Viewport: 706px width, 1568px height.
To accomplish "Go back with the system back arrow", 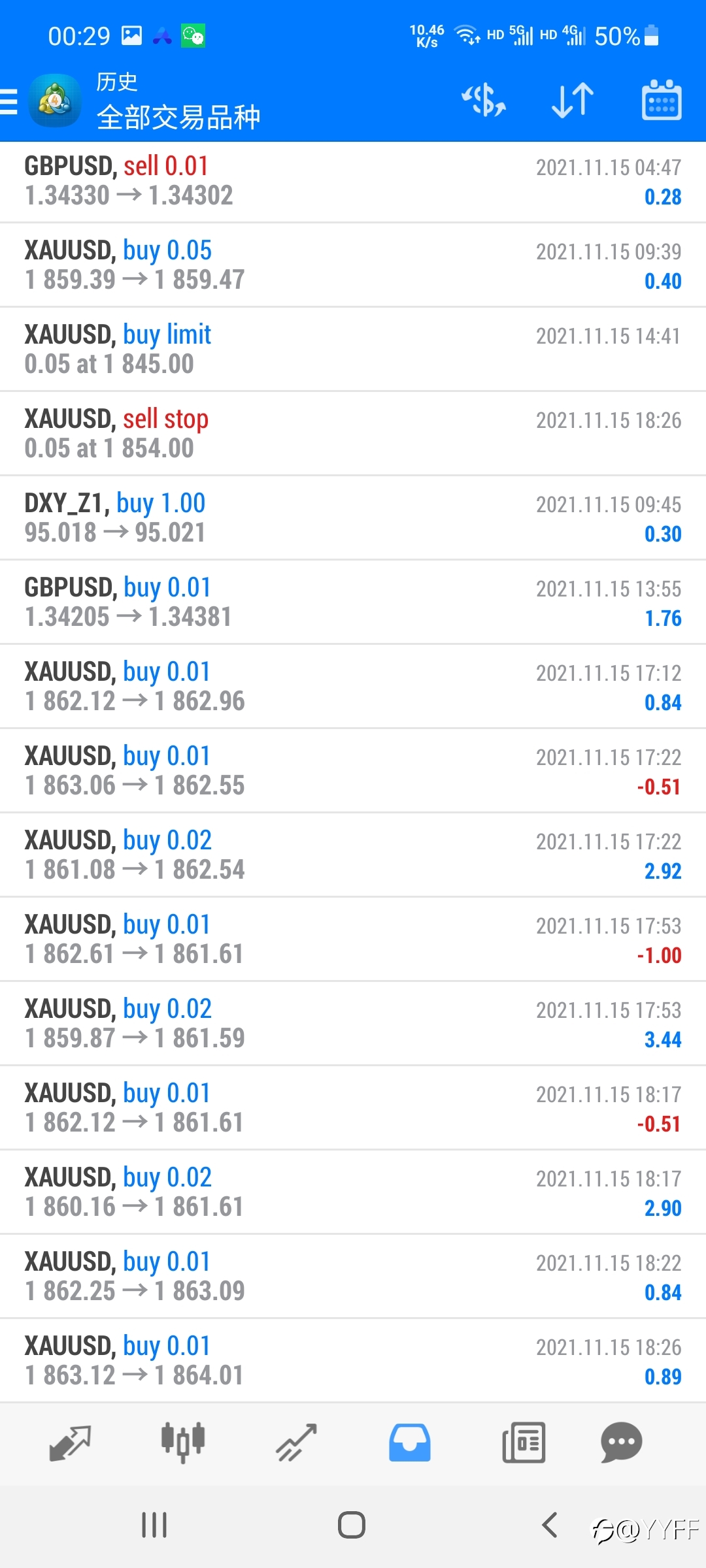I will [x=550, y=1526].
